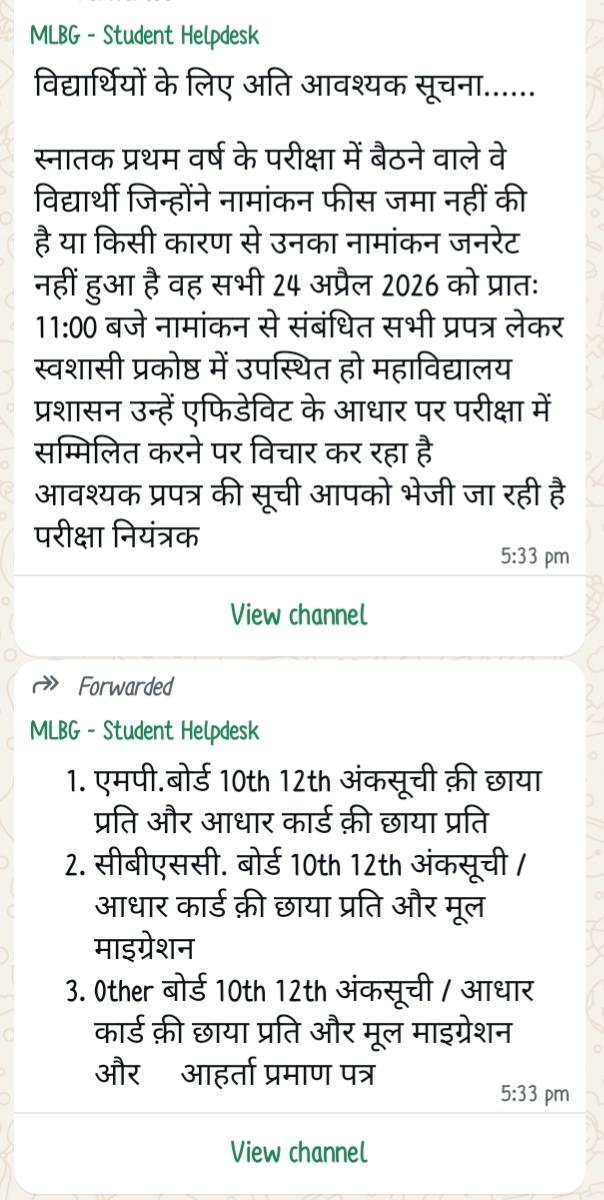Open MLBG - Student Helpdesk name above the exam notice
Screen dimensions: 604x1200
tap(145, 36)
